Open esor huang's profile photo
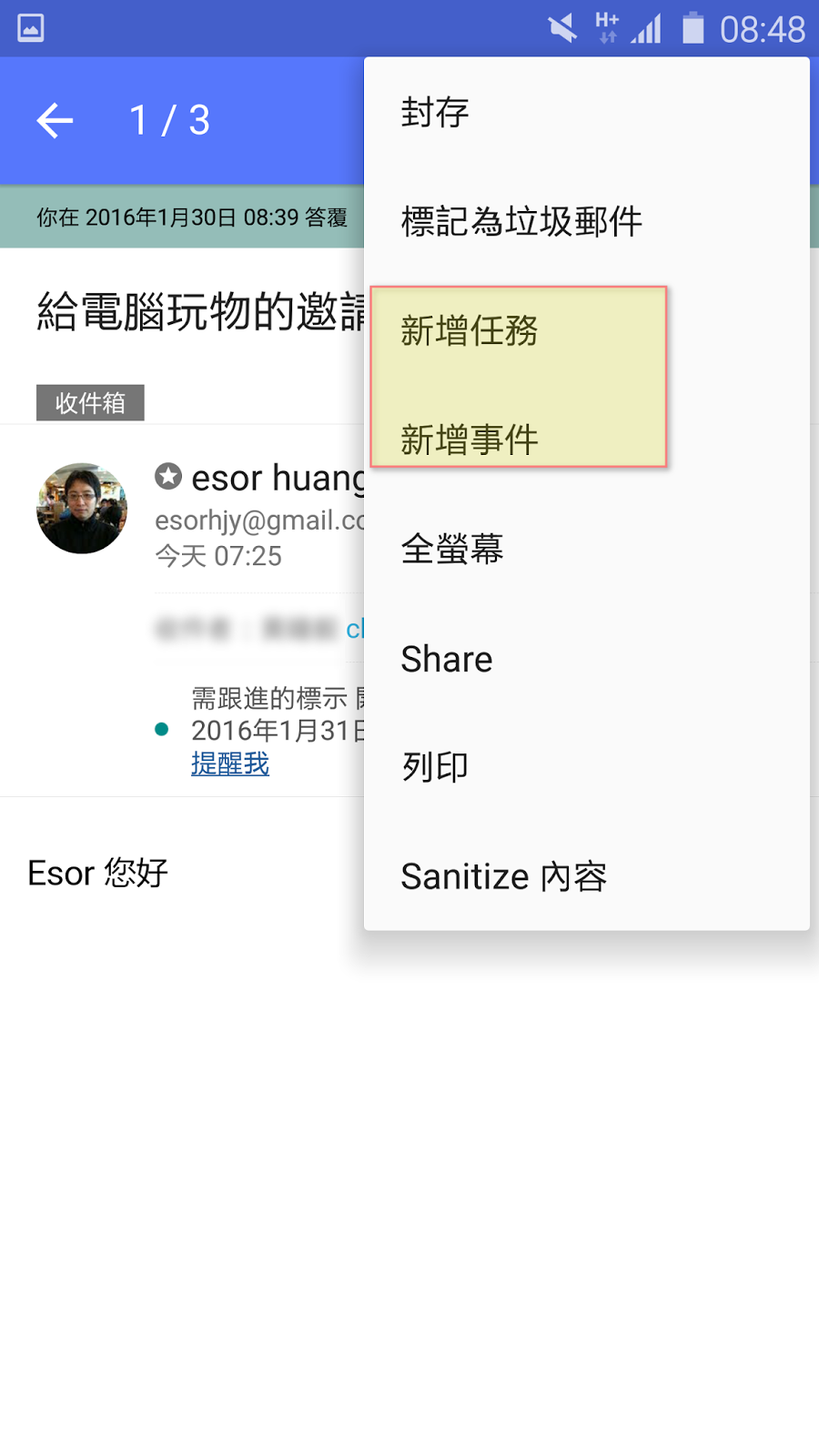This screenshot has height=1456, width=819. tap(82, 508)
